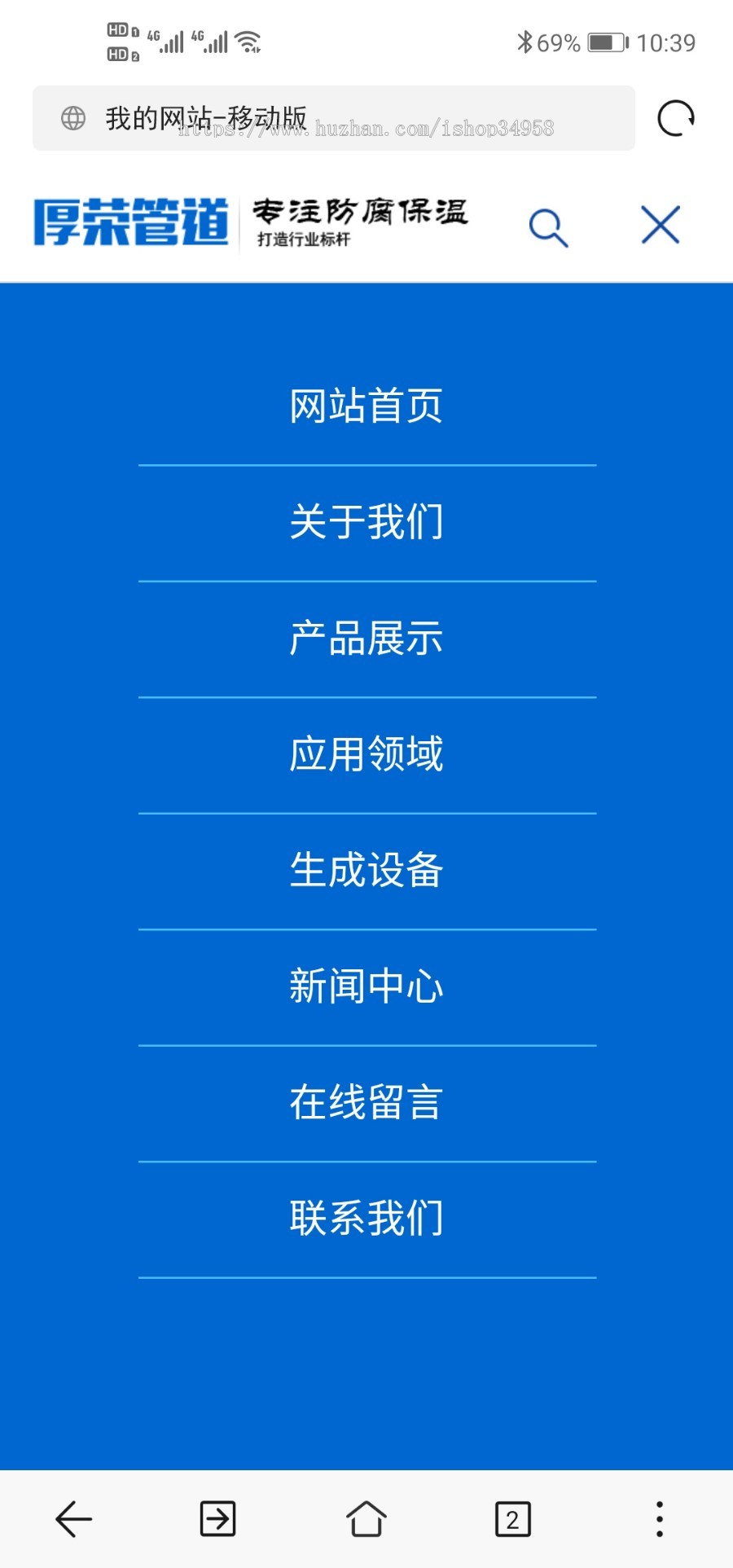Go to 网站首页 menu item
Viewport: 733px width, 1568px height.
366,406
